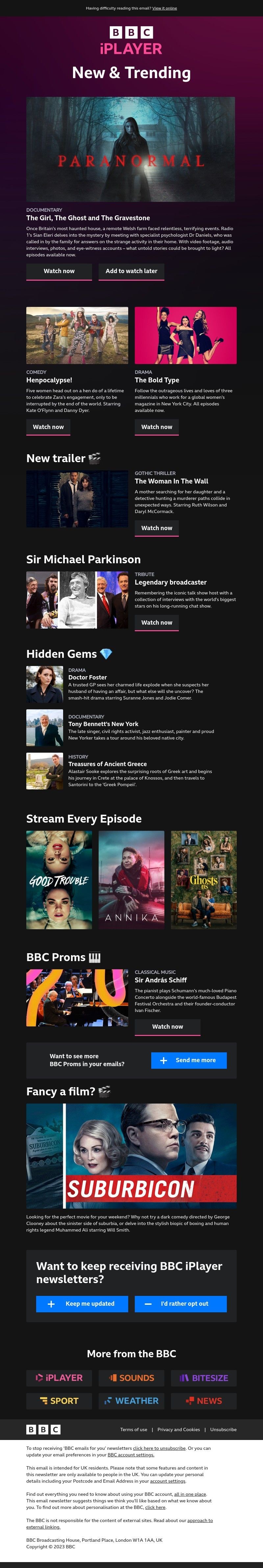Open the Suburbicon film banner
Viewport: 263px width, 1568px height.
131,1156
